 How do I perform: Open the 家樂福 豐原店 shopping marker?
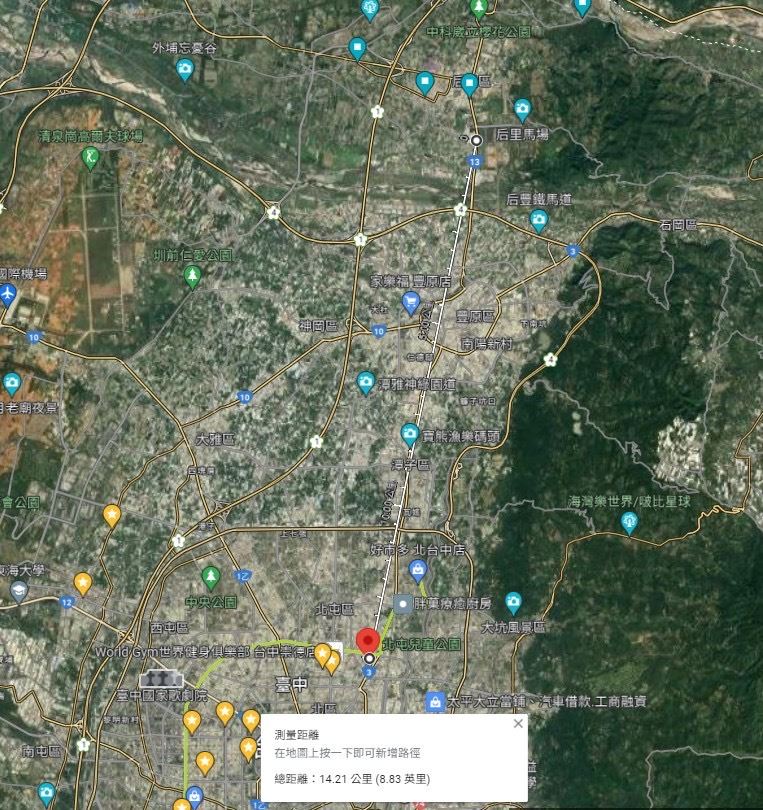click(x=410, y=302)
